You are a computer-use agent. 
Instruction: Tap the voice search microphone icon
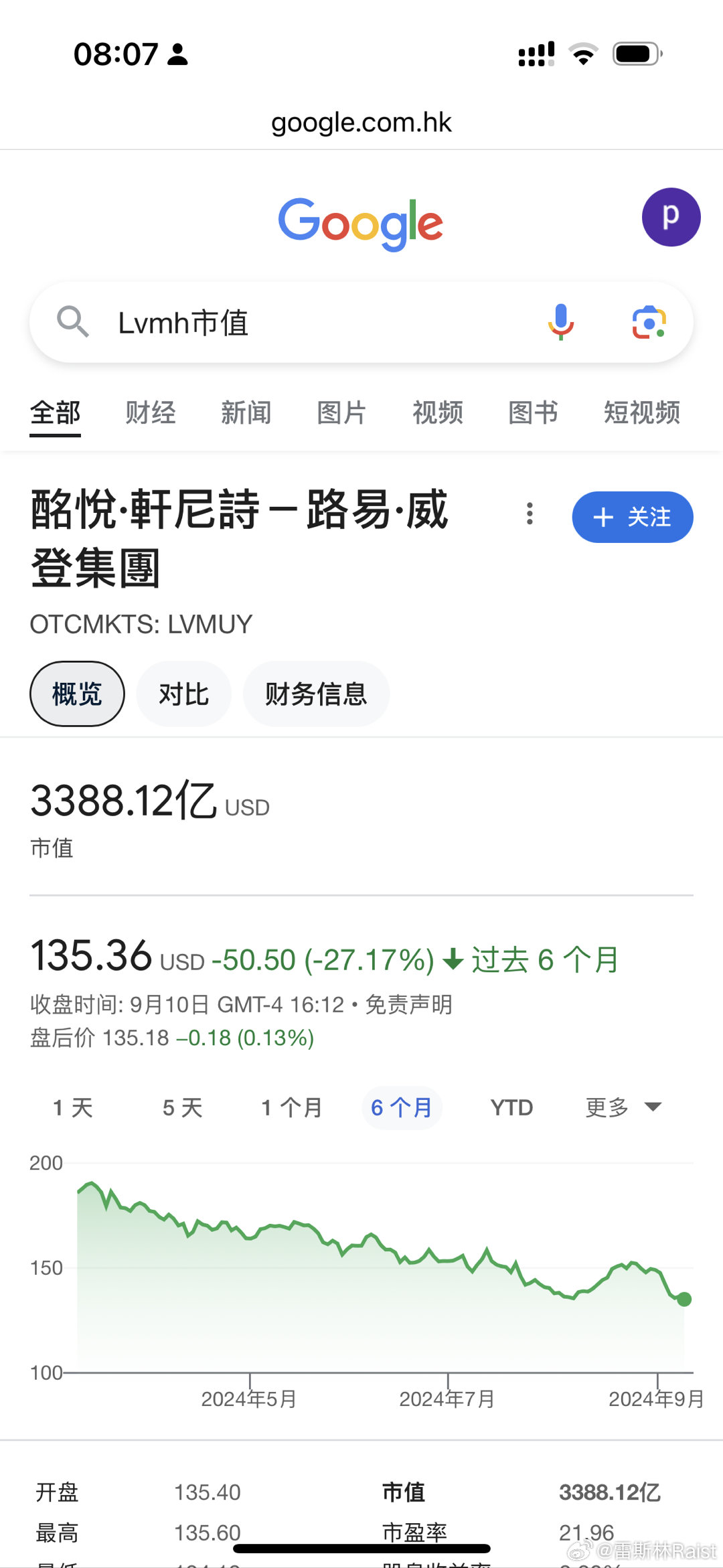coord(561,322)
